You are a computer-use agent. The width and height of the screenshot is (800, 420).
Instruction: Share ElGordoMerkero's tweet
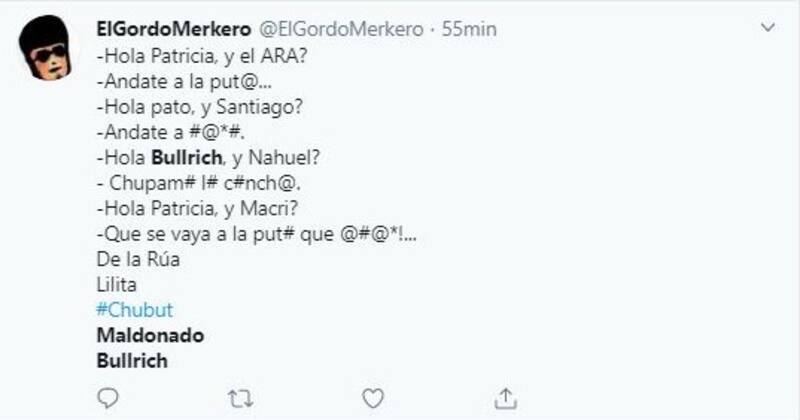(506, 397)
